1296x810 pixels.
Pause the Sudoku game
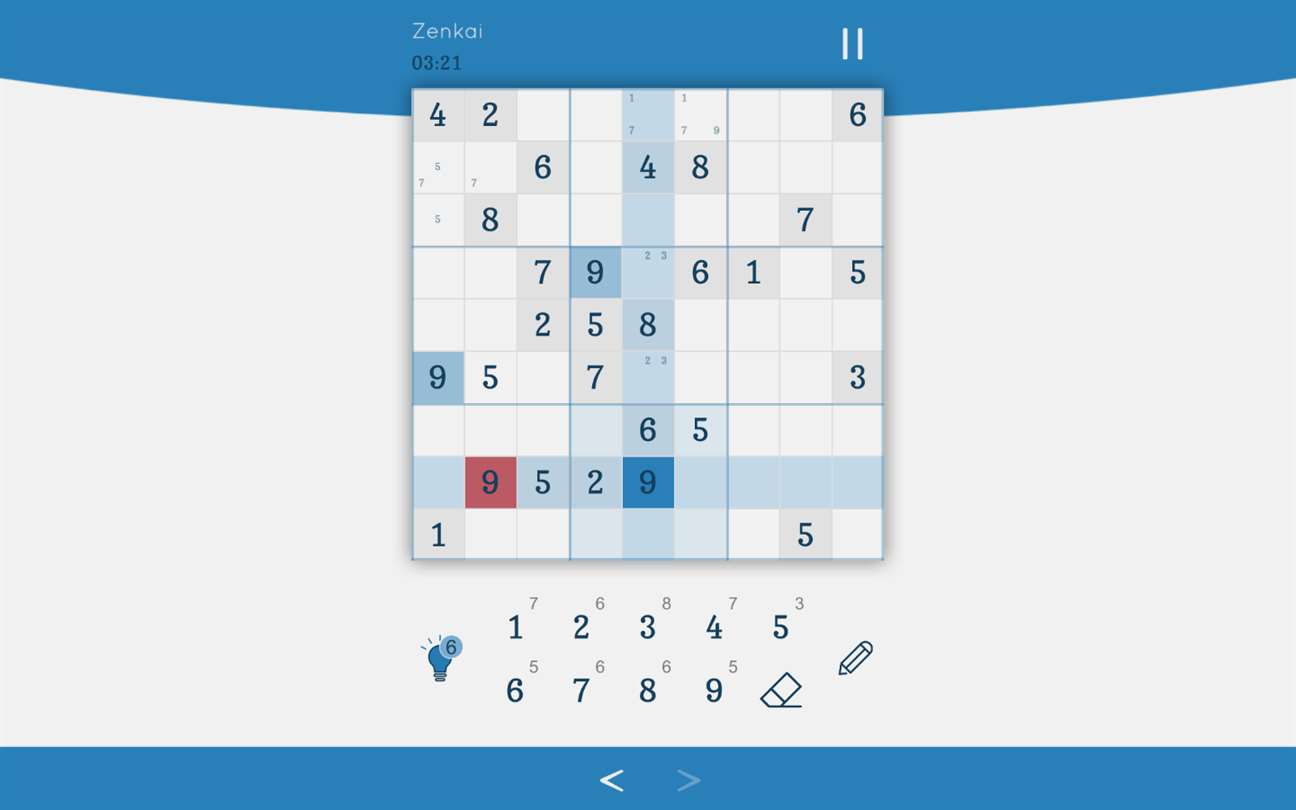[852, 44]
